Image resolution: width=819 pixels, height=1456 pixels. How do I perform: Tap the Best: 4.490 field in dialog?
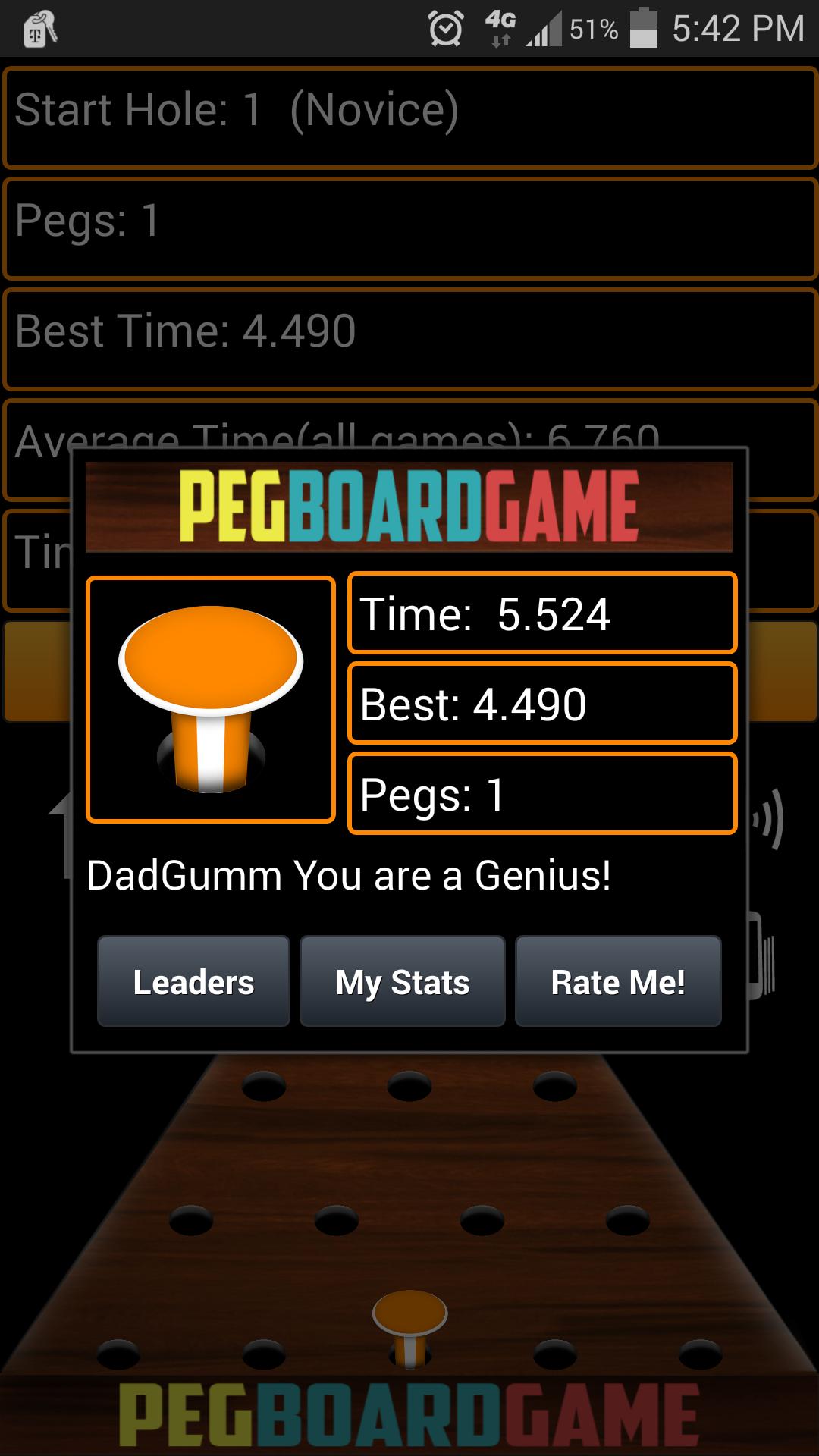(541, 705)
